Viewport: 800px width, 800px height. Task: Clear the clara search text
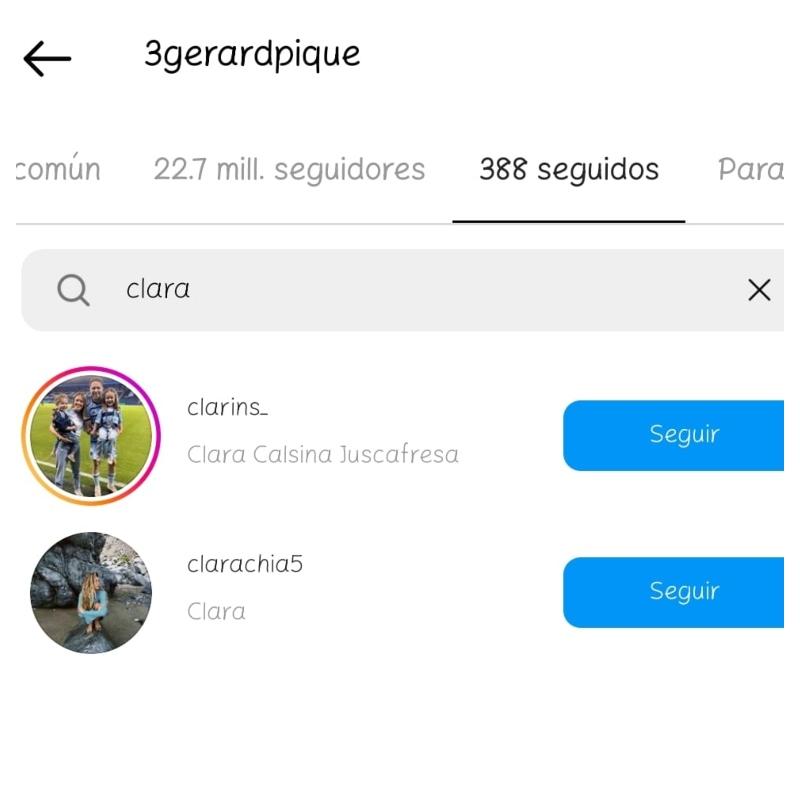pyautogui.click(x=759, y=290)
